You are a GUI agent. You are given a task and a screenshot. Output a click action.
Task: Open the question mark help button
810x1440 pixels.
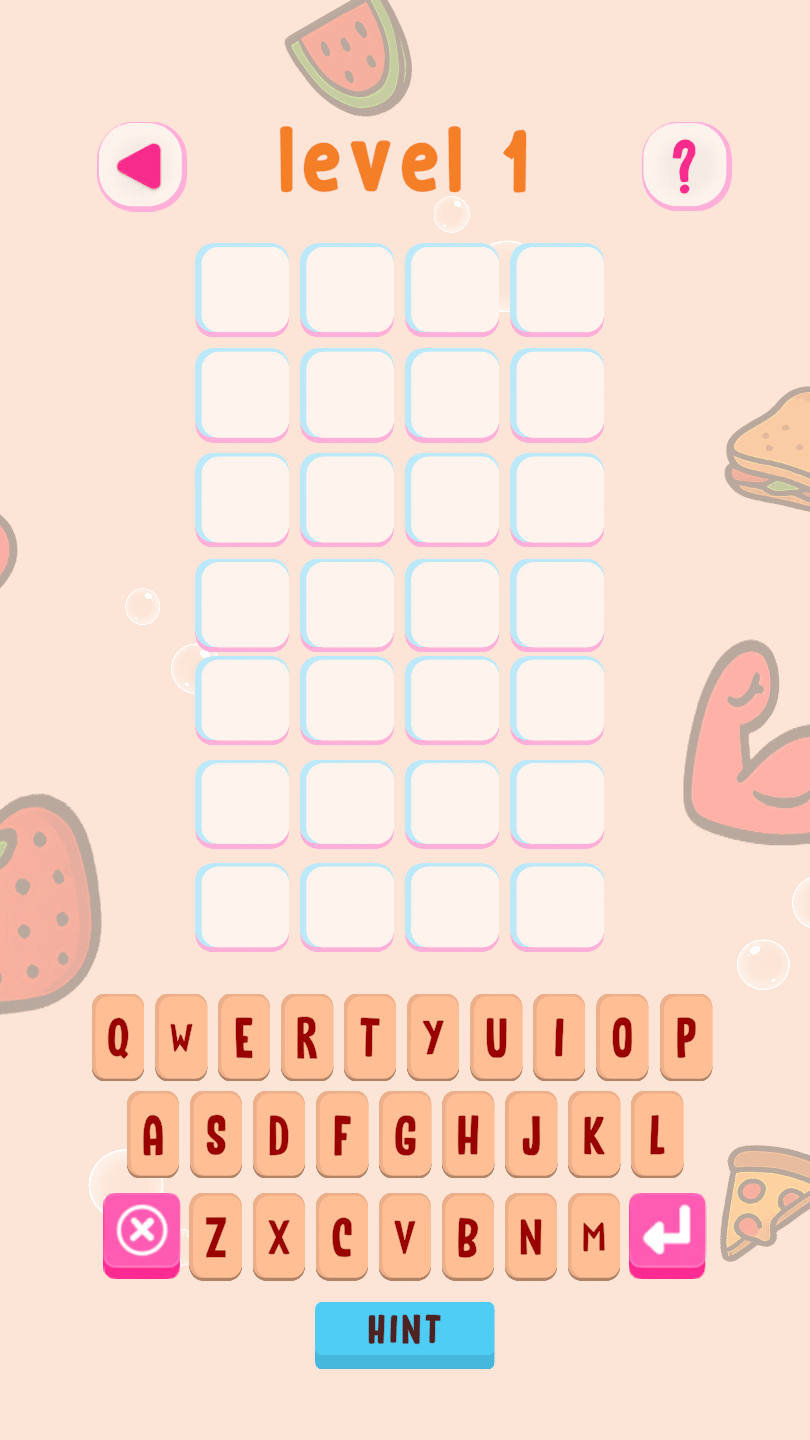[x=685, y=165]
